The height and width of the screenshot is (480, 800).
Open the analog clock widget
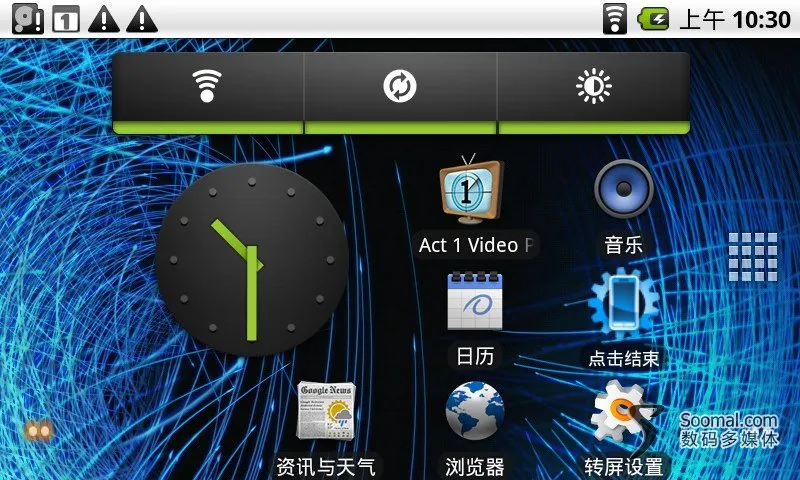click(251, 259)
